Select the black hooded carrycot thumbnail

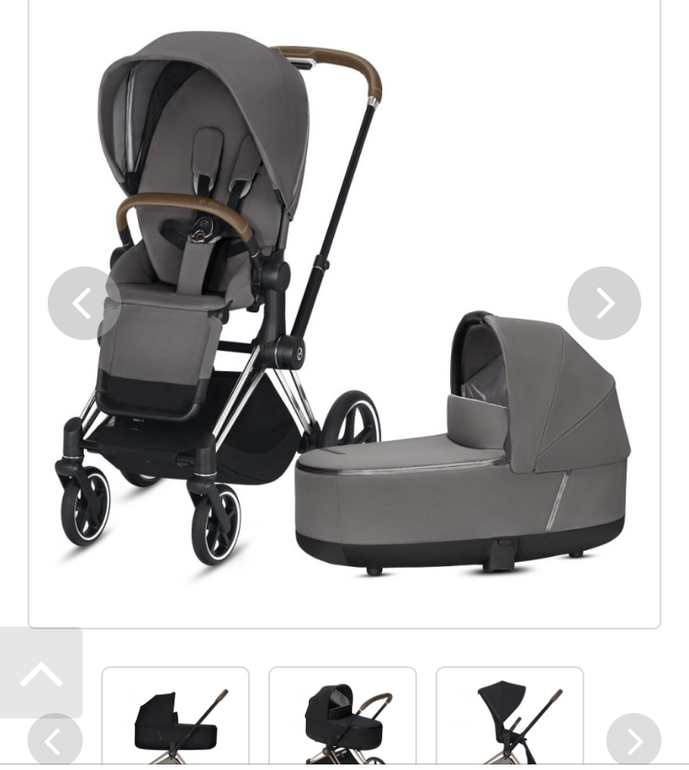[343, 718]
